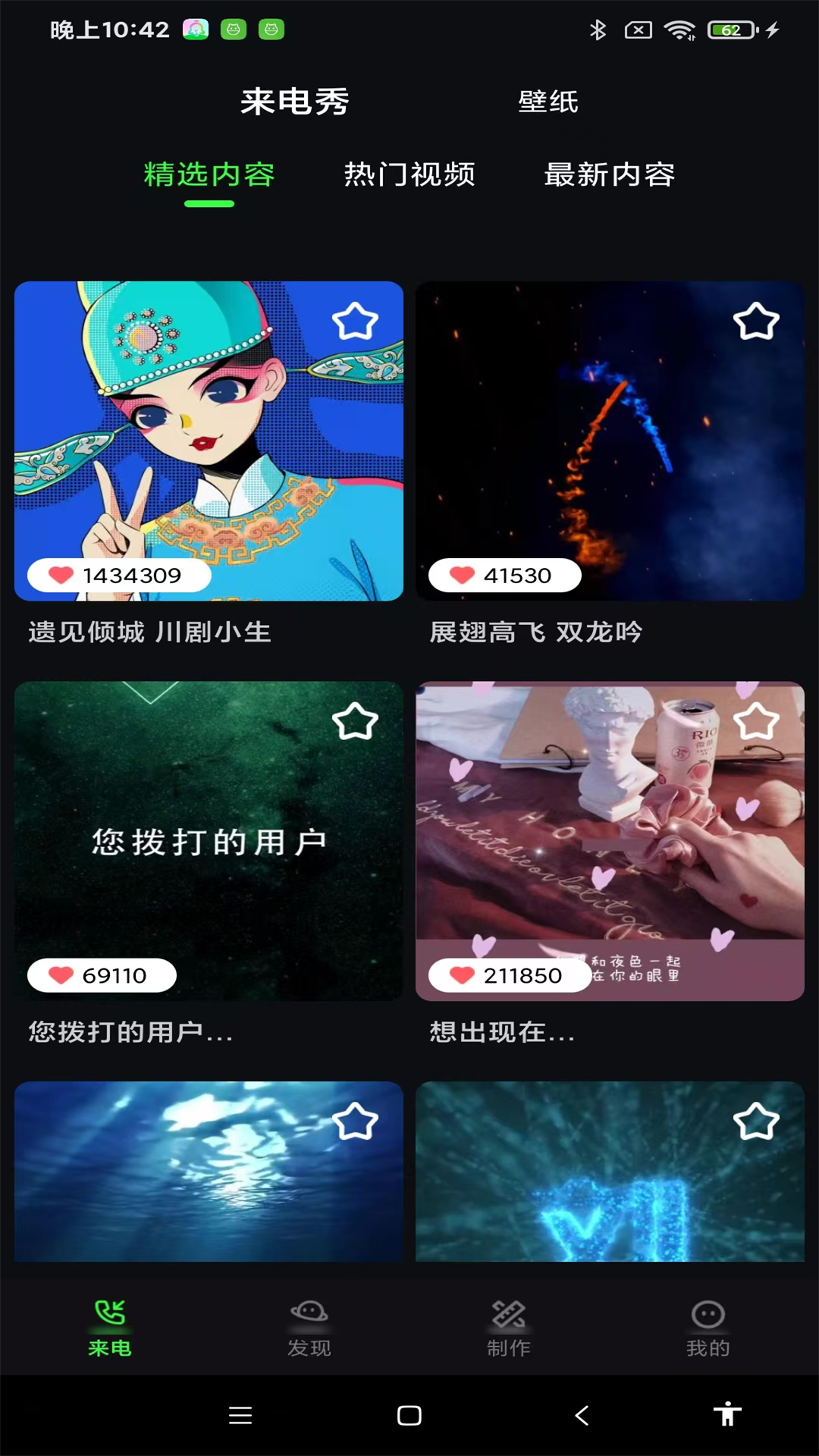This screenshot has height=1456, width=819.
Task: Tap the 来电 bottom tab
Action: [110, 1327]
